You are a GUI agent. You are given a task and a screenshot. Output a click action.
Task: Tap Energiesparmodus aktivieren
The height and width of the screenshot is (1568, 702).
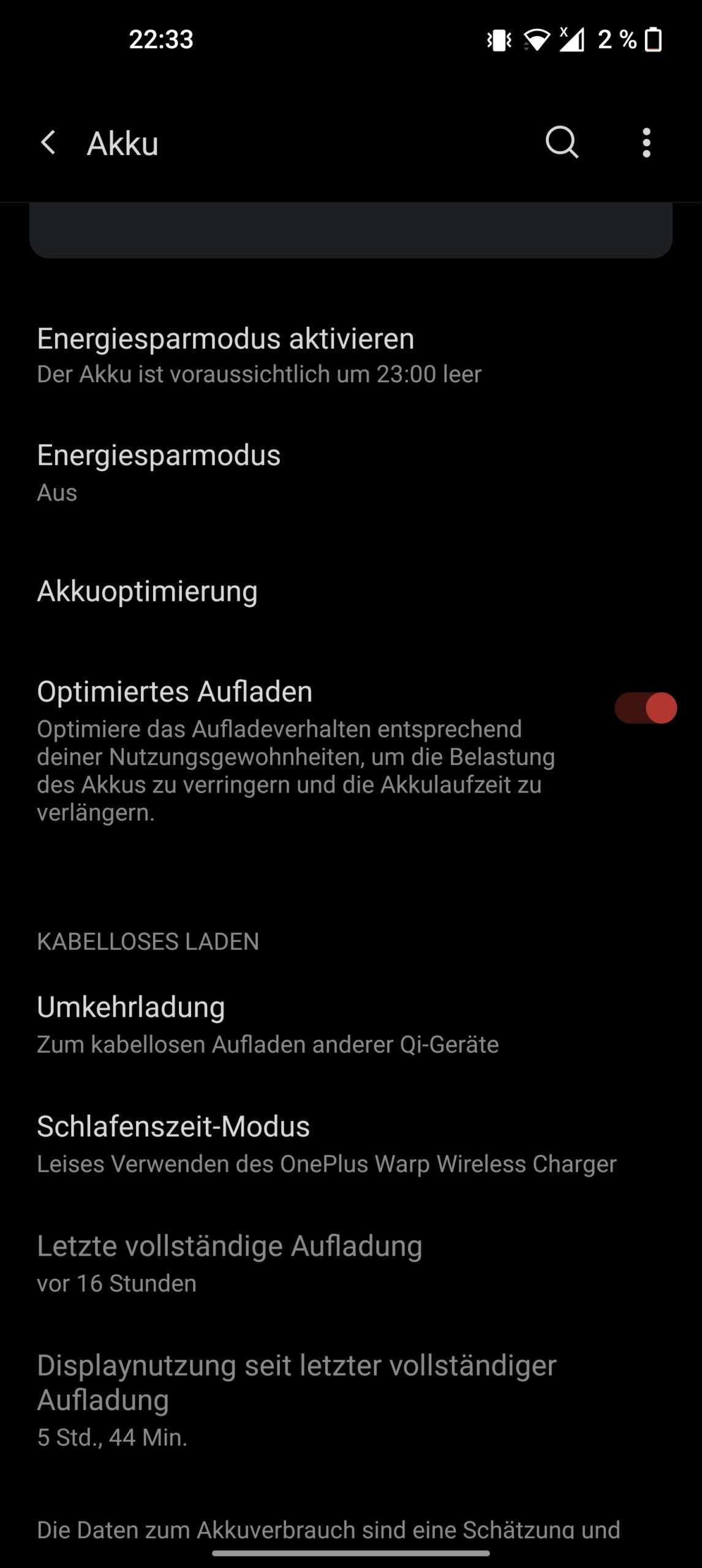[351, 355]
